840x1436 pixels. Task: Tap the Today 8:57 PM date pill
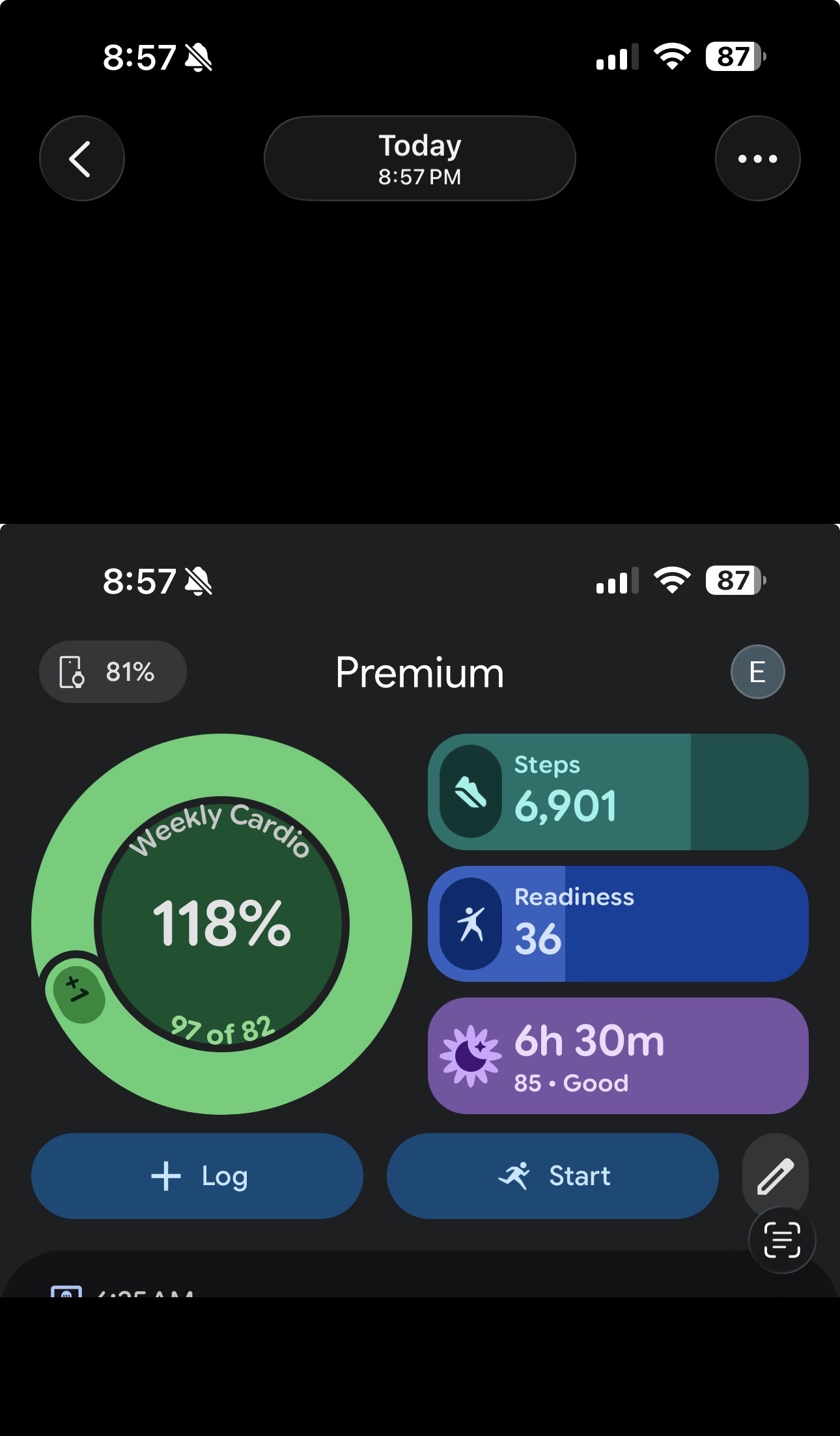(x=420, y=158)
